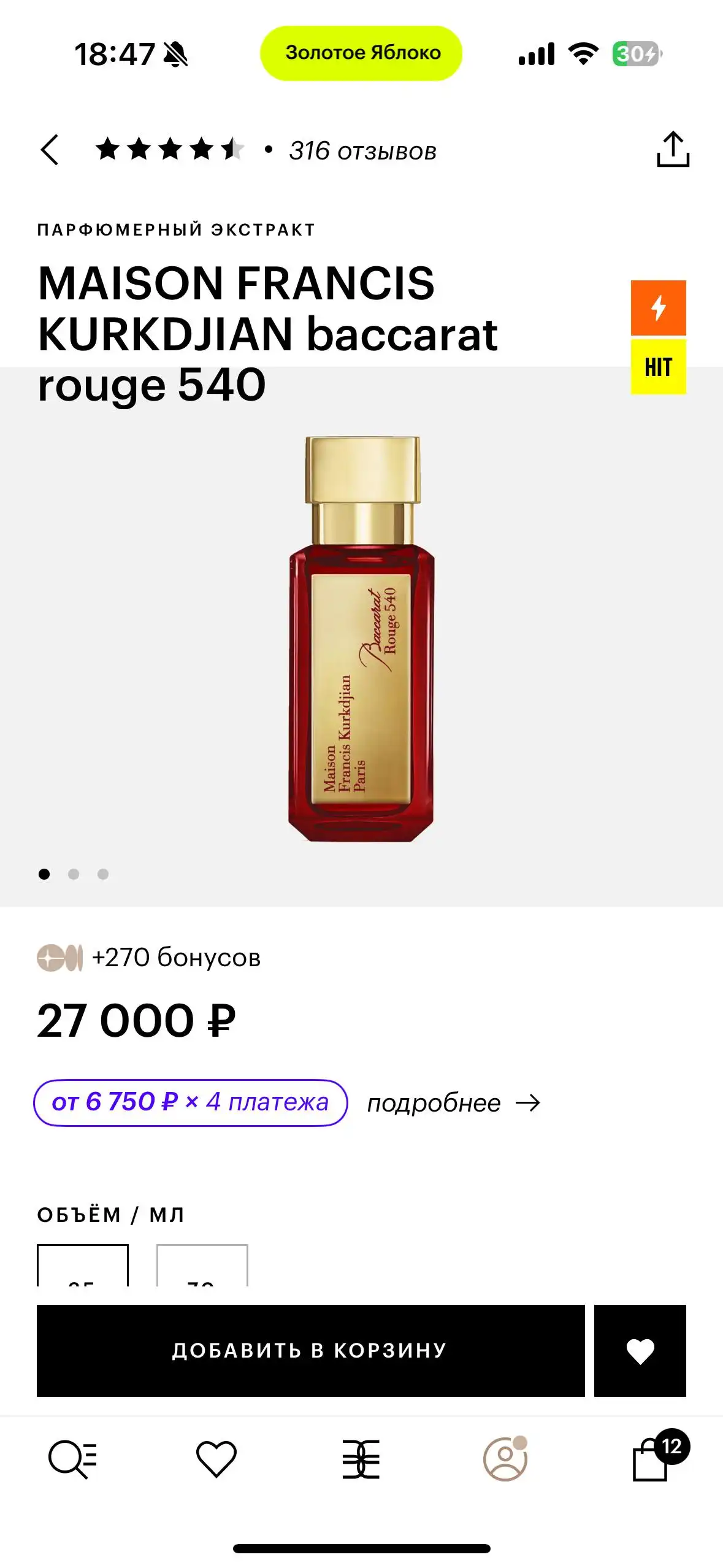Add the perfume with Добавить в корзину
723x1568 pixels.
pyautogui.click(x=310, y=1350)
